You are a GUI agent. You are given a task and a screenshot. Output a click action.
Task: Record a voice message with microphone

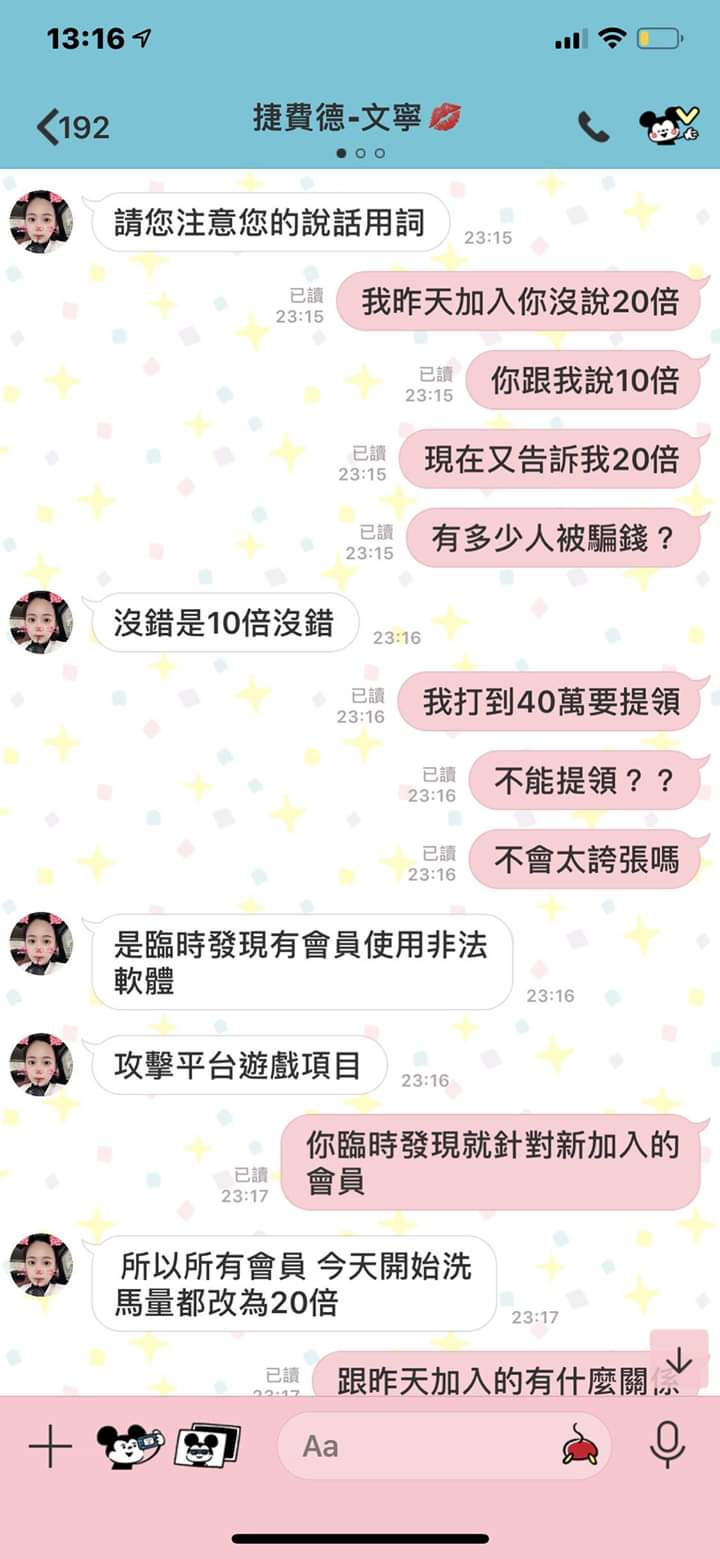tap(666, 1446)
